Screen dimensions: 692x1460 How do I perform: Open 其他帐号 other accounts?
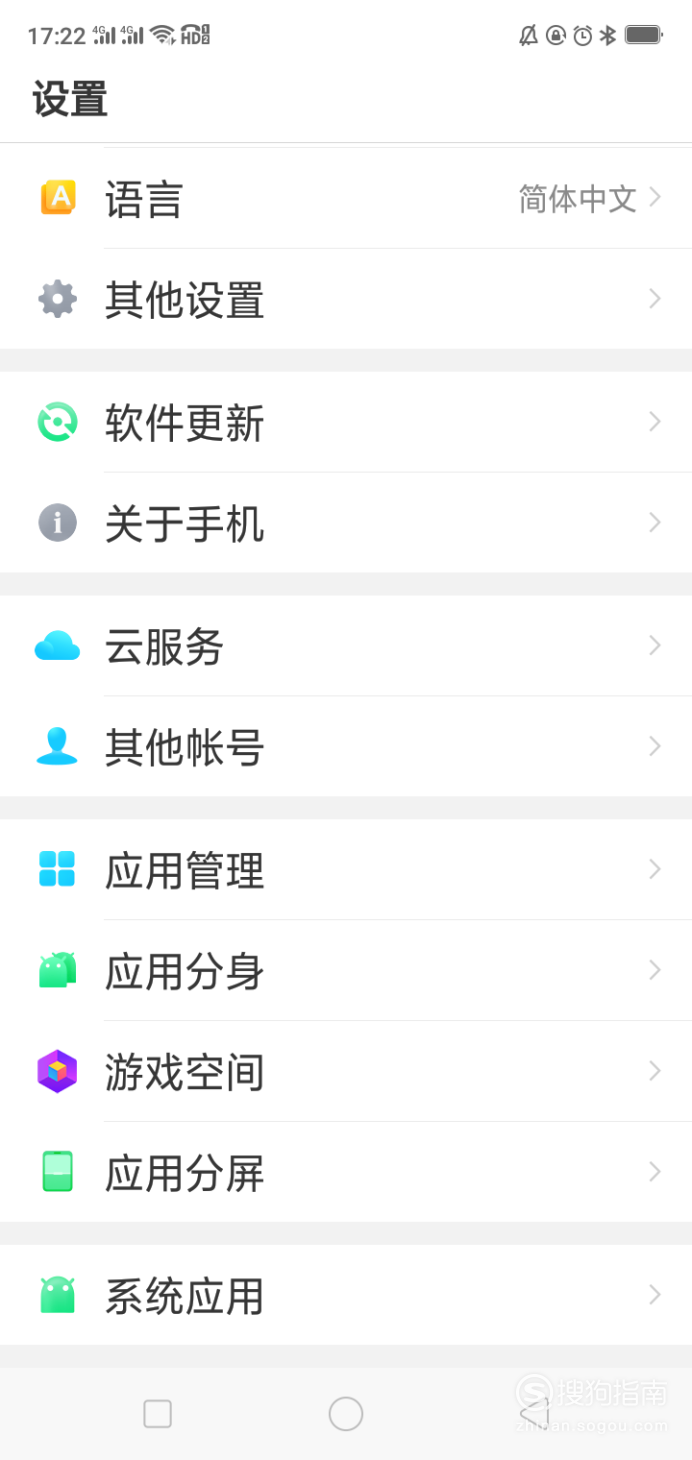pyautogui.click(x=346, y=747)
